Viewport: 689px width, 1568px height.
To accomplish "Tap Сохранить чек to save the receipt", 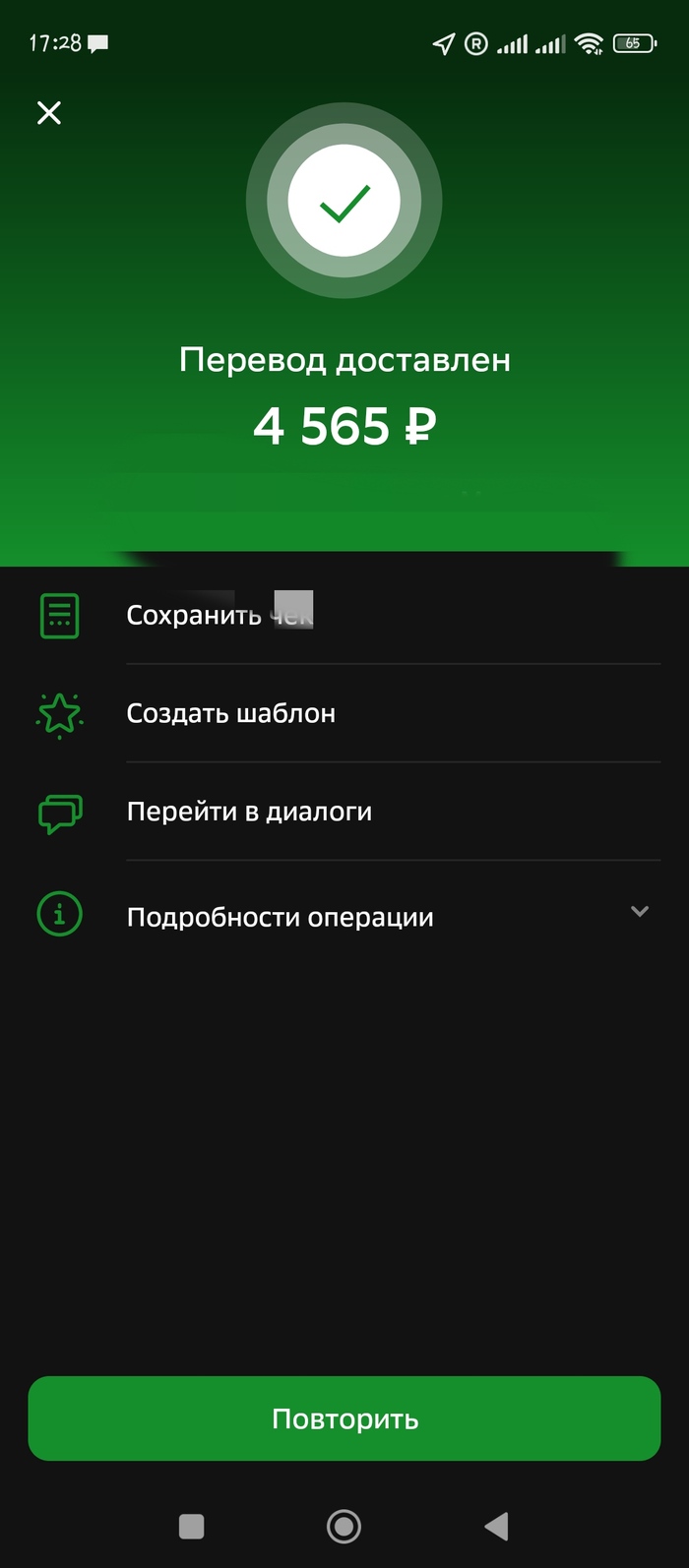I will [x=219, y=616].
